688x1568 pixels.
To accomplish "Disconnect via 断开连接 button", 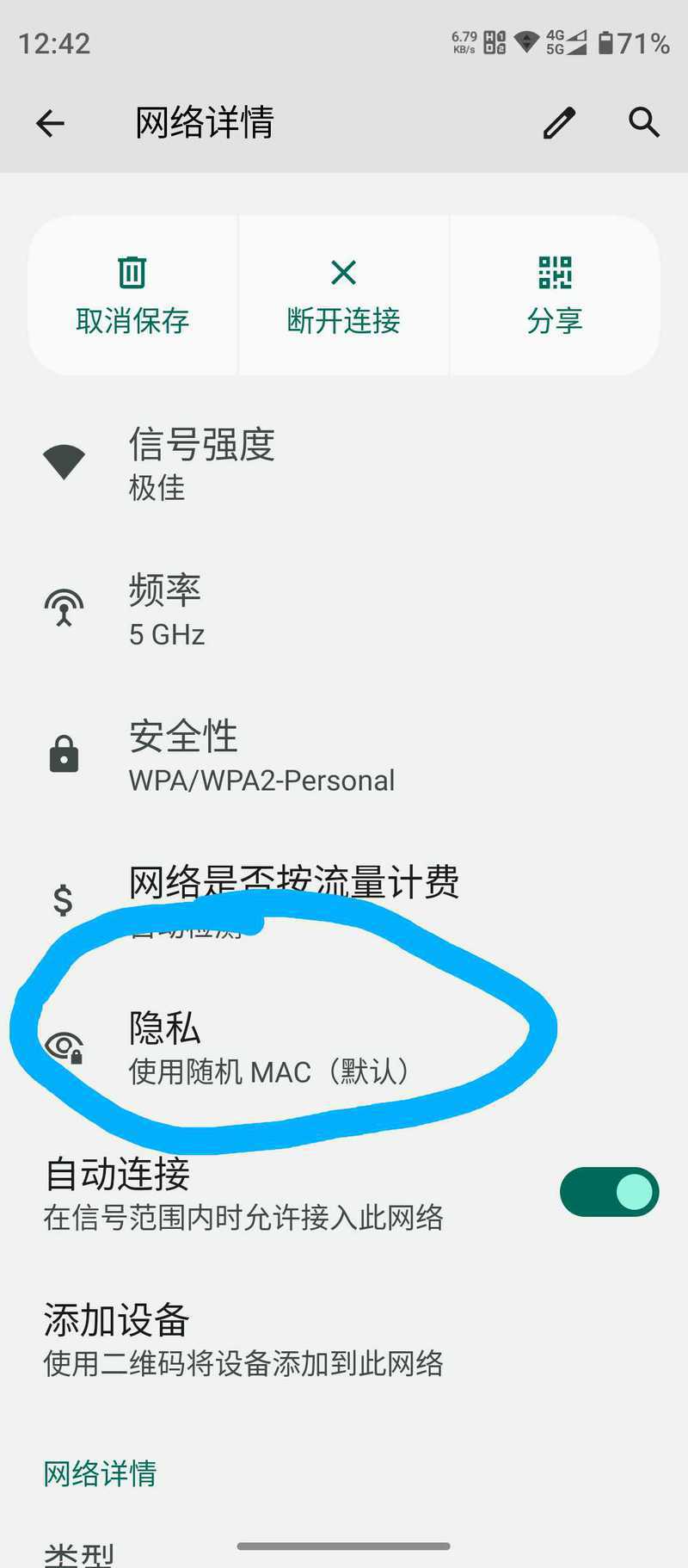I will [x=343, y=295].
